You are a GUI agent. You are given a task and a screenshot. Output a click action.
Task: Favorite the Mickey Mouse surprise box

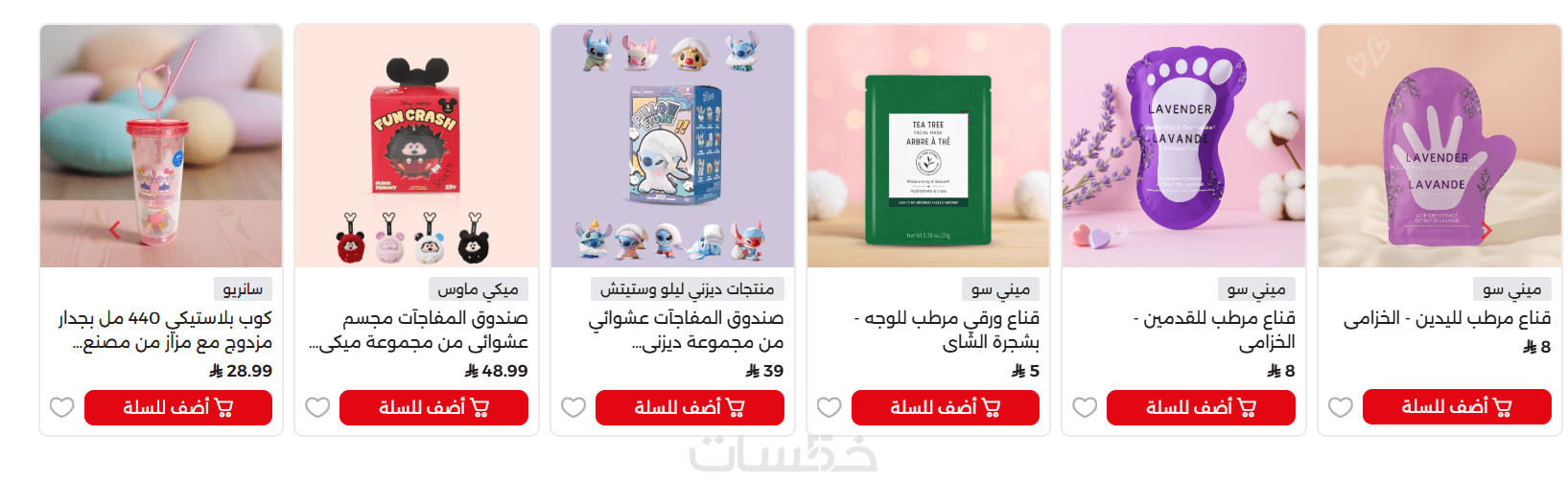(317, 407)
